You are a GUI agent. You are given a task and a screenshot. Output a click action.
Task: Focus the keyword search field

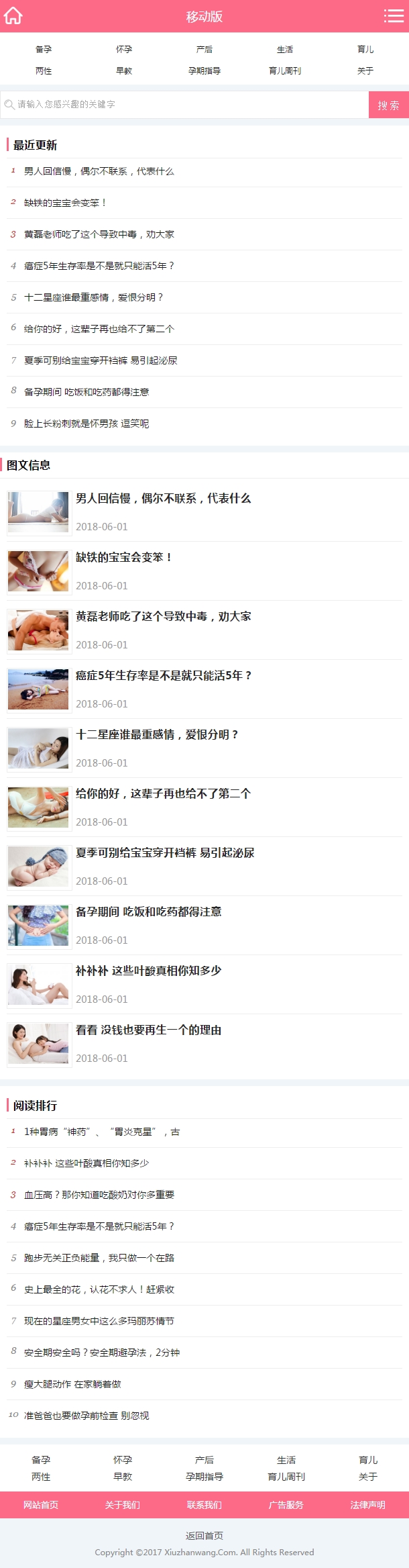click(184, 105)
